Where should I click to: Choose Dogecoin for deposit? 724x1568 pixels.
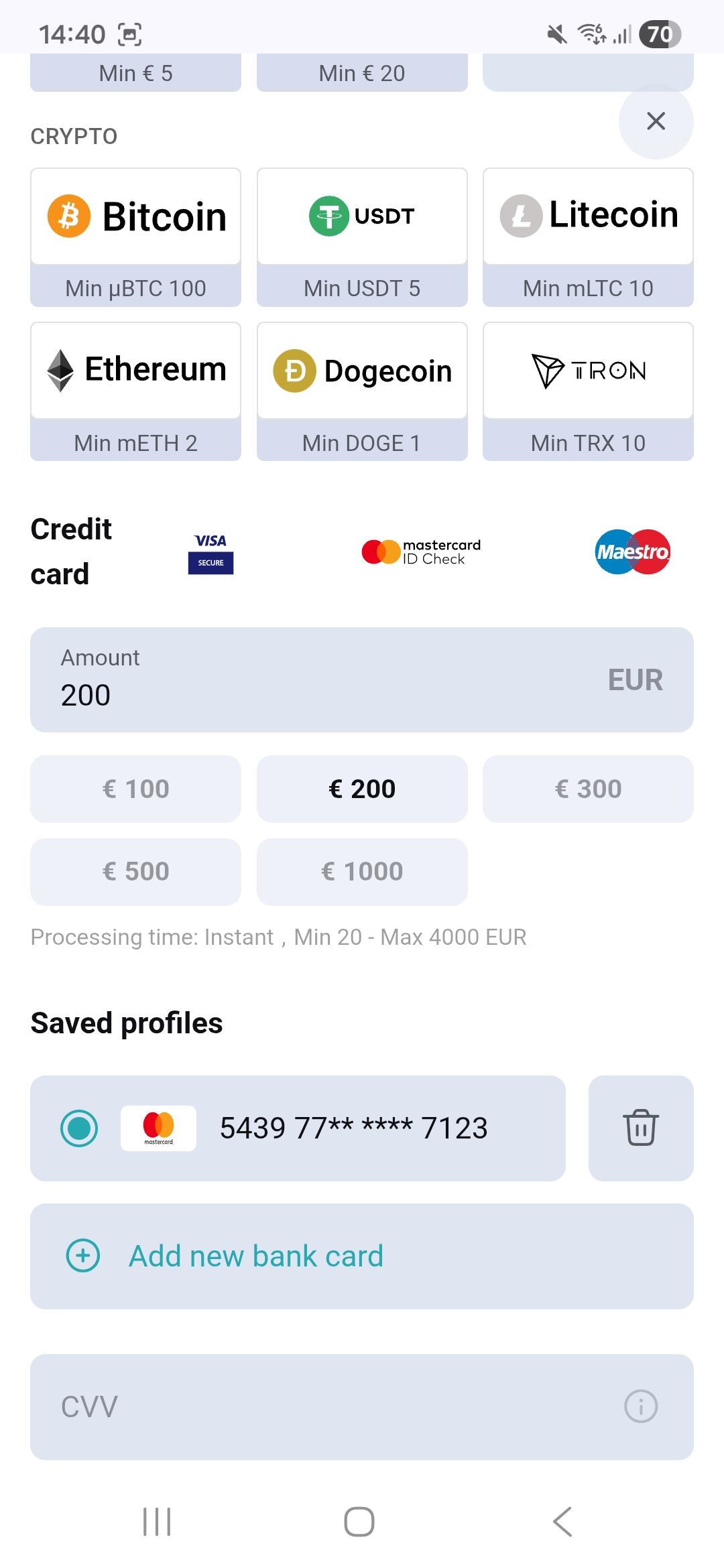tap(362, 391)
